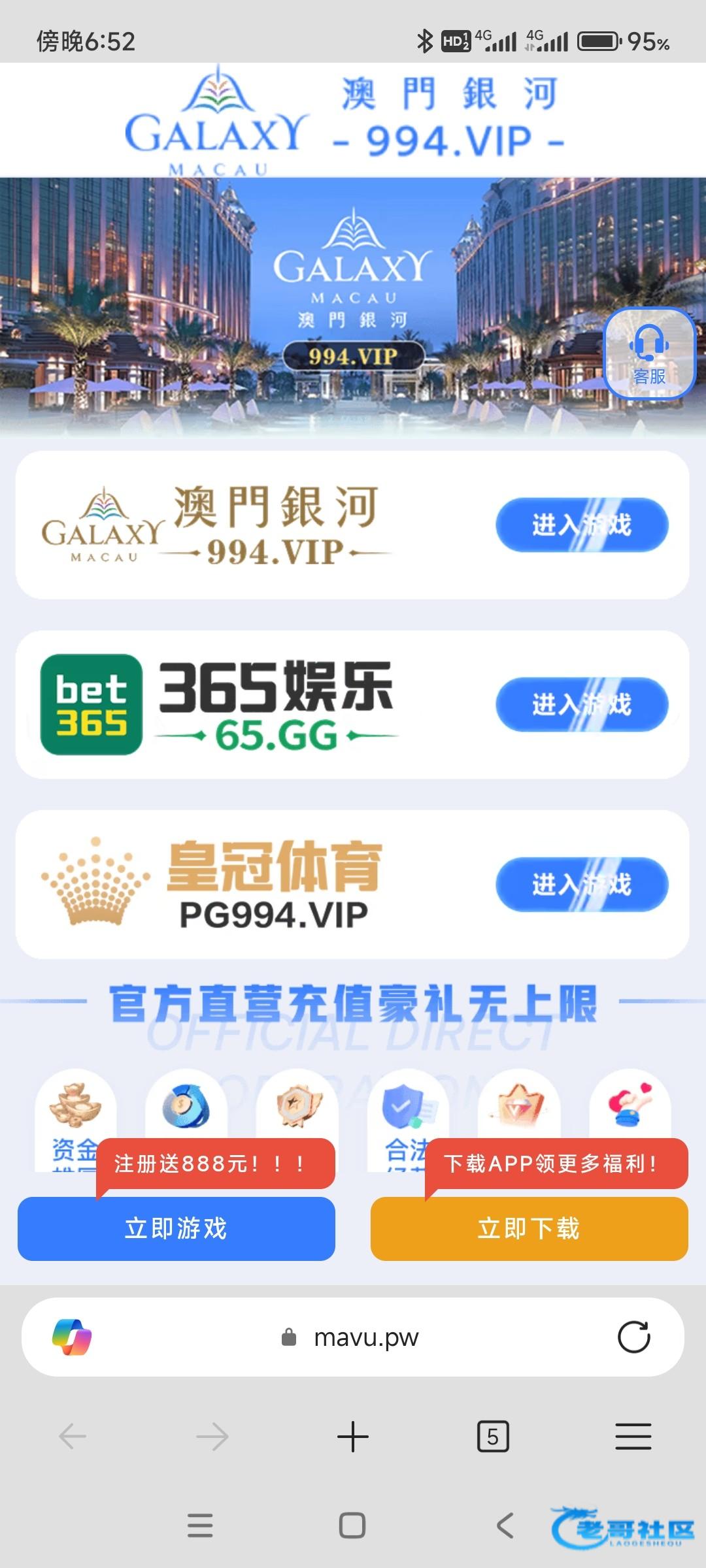Image resolution: width=706 pixels, height=1568 pixels.
Task: Open a new browser tab with the plus
Action: click(x=353, y=1437)
